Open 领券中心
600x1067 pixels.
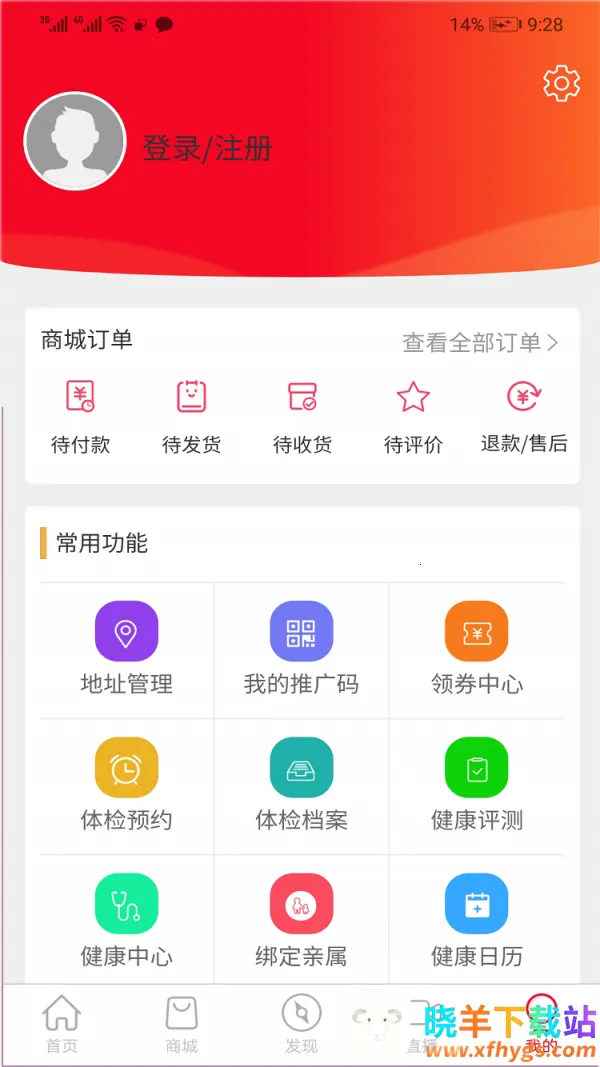point(476,650)
